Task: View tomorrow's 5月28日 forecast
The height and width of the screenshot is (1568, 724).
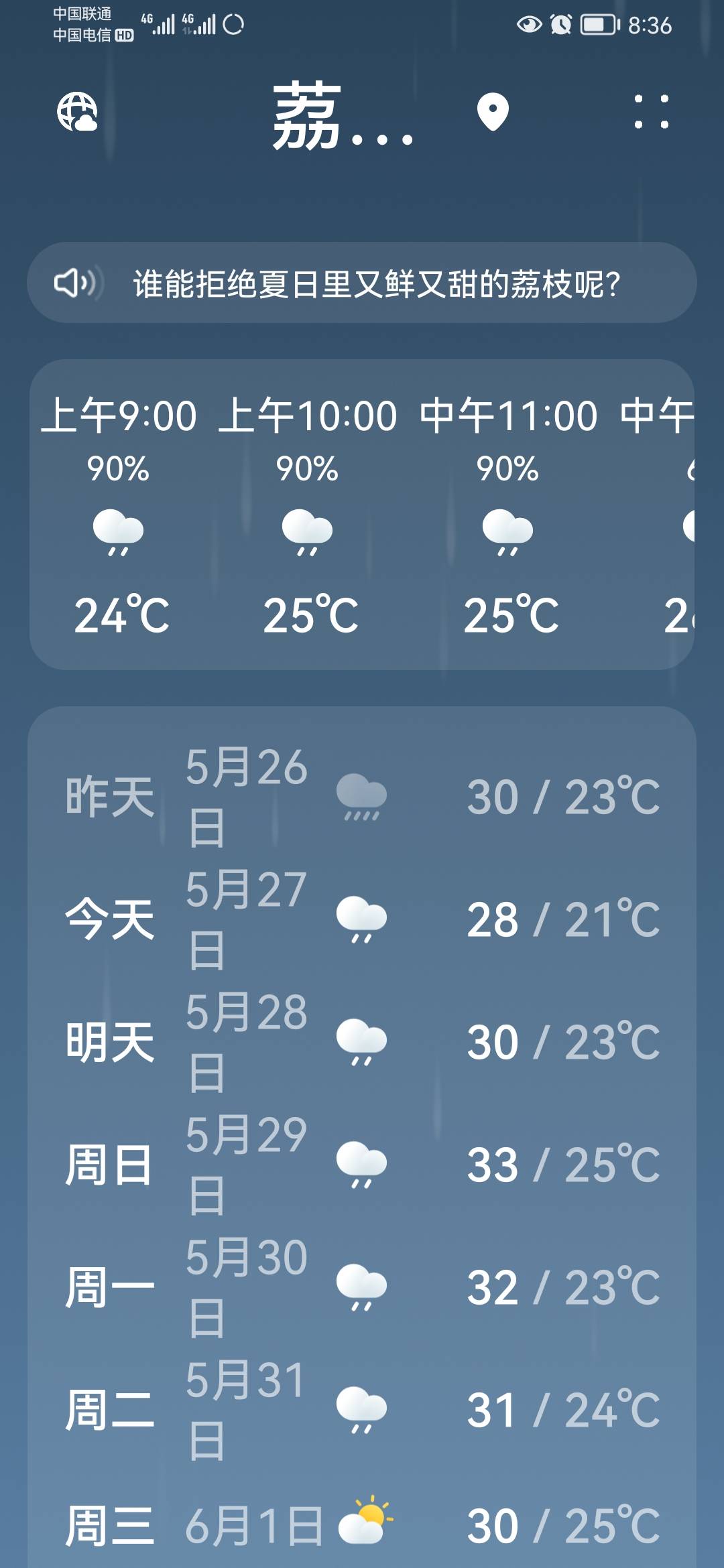Action: tap(362, 1041)
